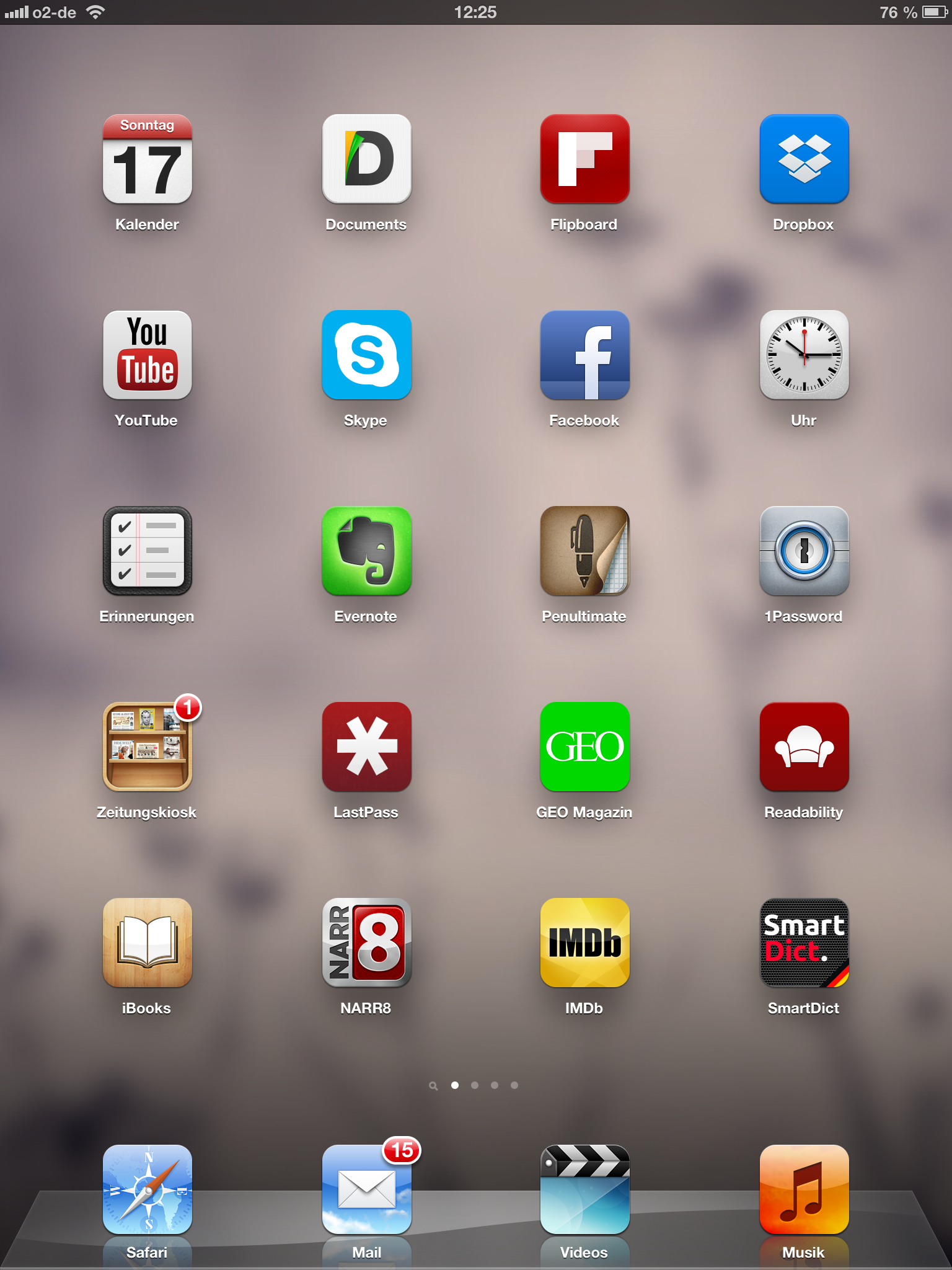Launch LastPass
The image size is (952, 1270).
(366, 747)
